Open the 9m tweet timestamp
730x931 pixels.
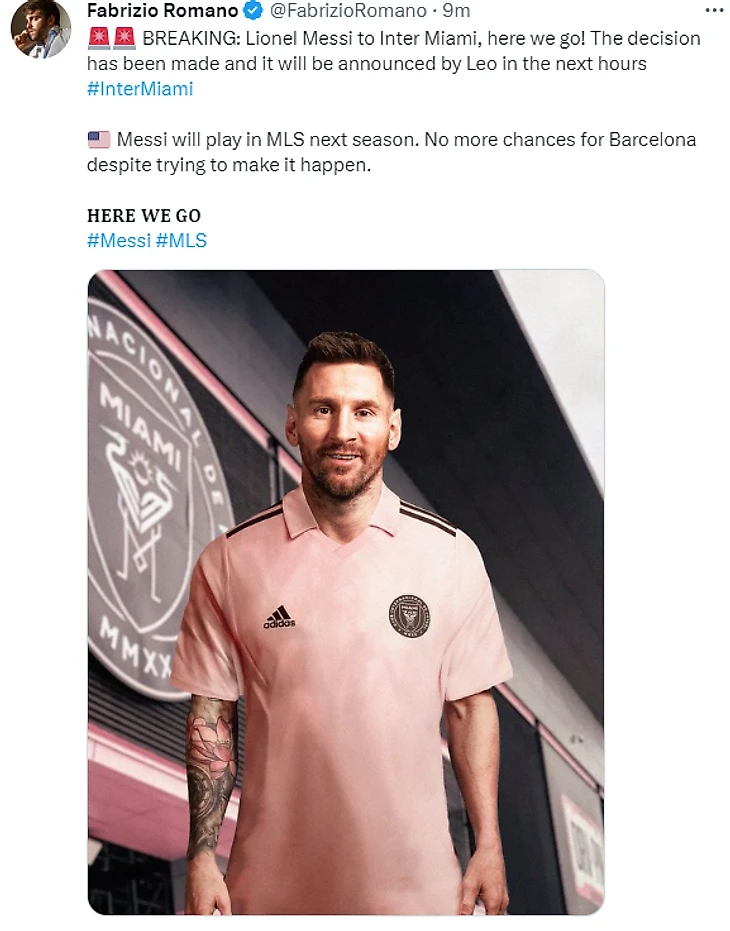[457, 11]
